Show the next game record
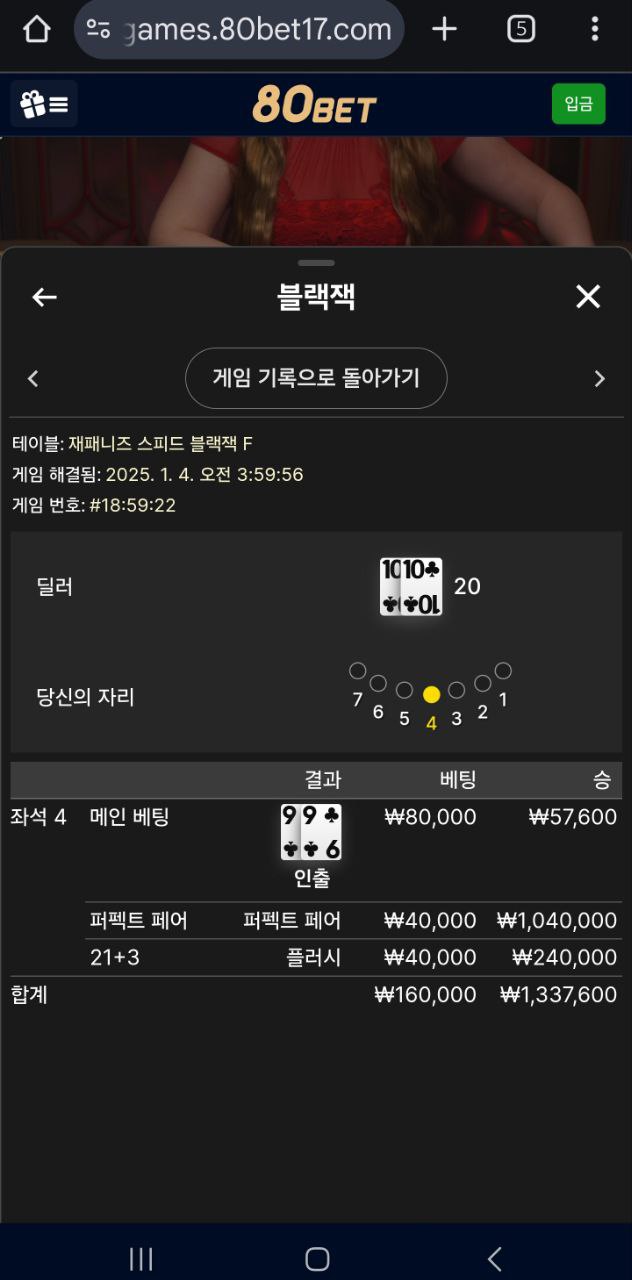This screenshot has height=1280, width=632. coord(599,379)
